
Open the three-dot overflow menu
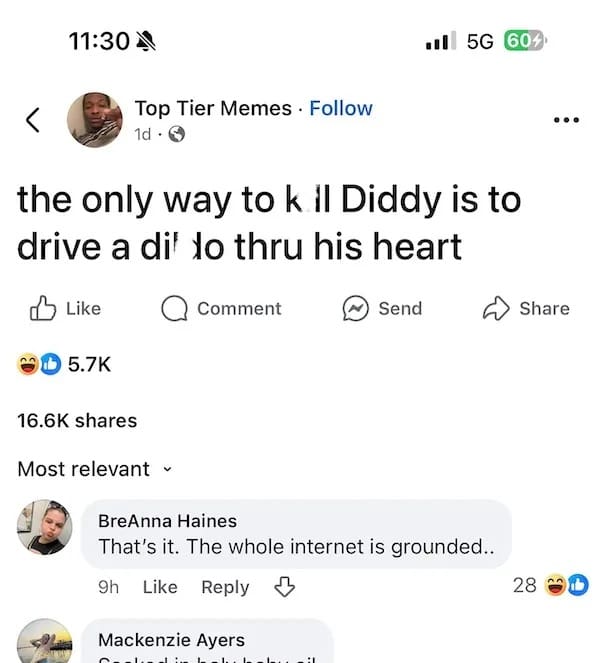(x=565, y=120)
